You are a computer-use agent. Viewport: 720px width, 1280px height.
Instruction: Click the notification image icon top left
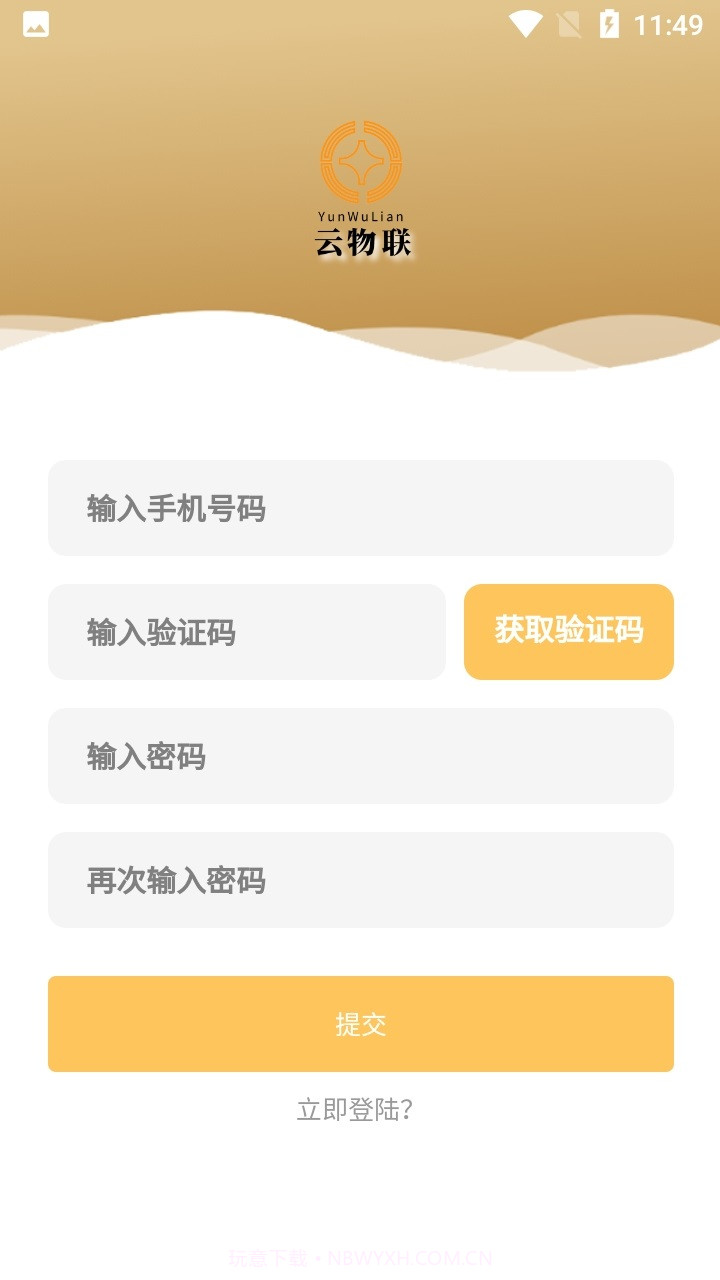click(35, 25)
